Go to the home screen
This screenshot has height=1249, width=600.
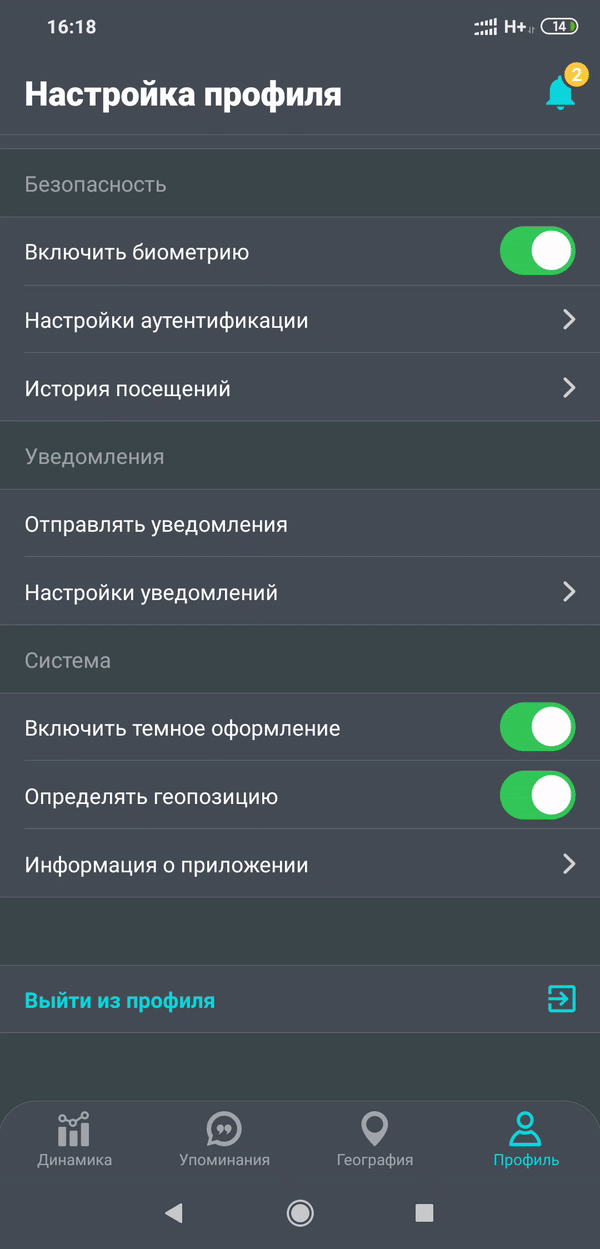(x=299, y=1213)
